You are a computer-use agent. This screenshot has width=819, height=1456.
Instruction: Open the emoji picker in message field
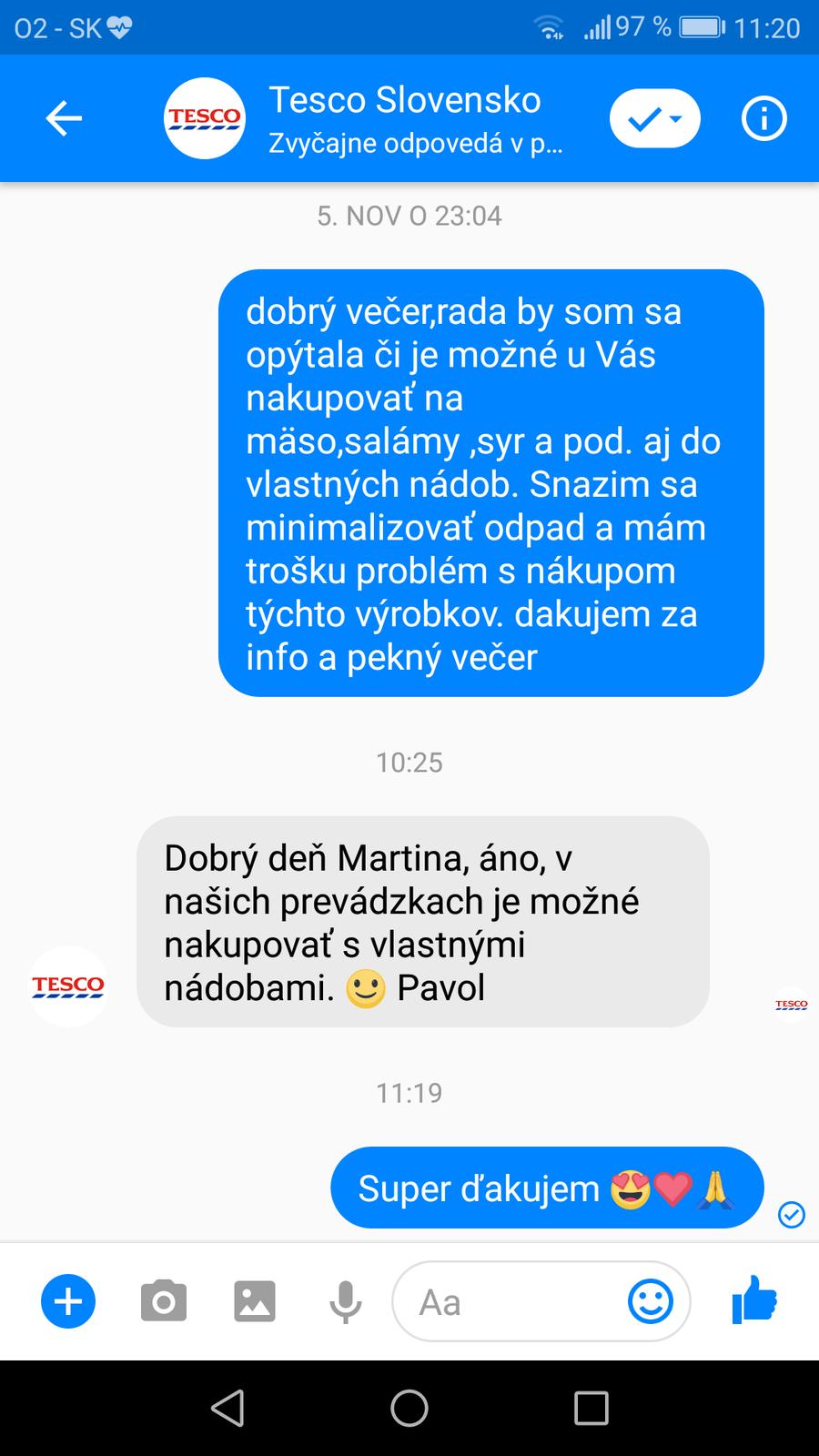click(x=651, y=1301)
